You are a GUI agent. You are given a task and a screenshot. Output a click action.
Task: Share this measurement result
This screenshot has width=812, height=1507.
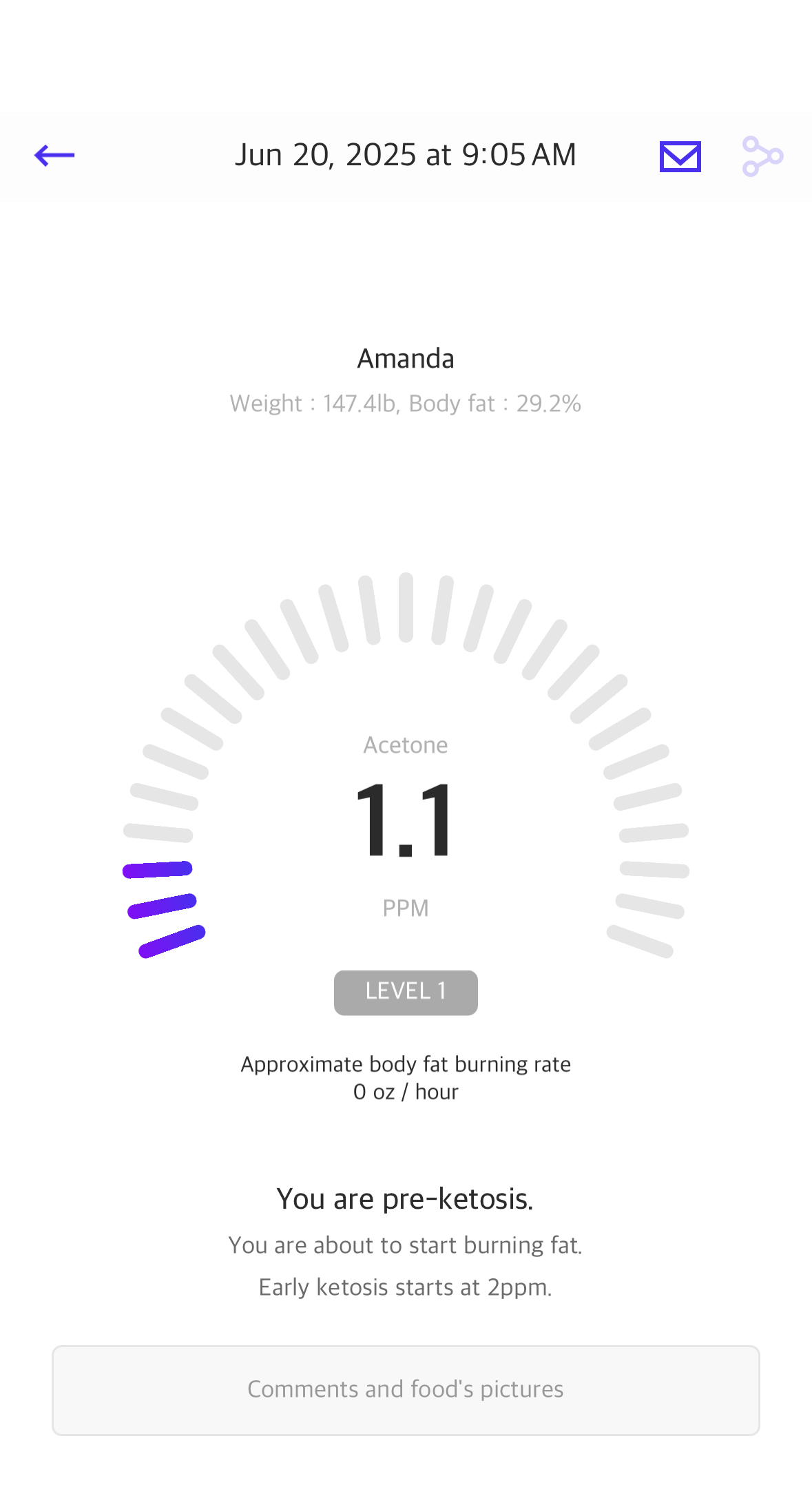pos(762,156)
